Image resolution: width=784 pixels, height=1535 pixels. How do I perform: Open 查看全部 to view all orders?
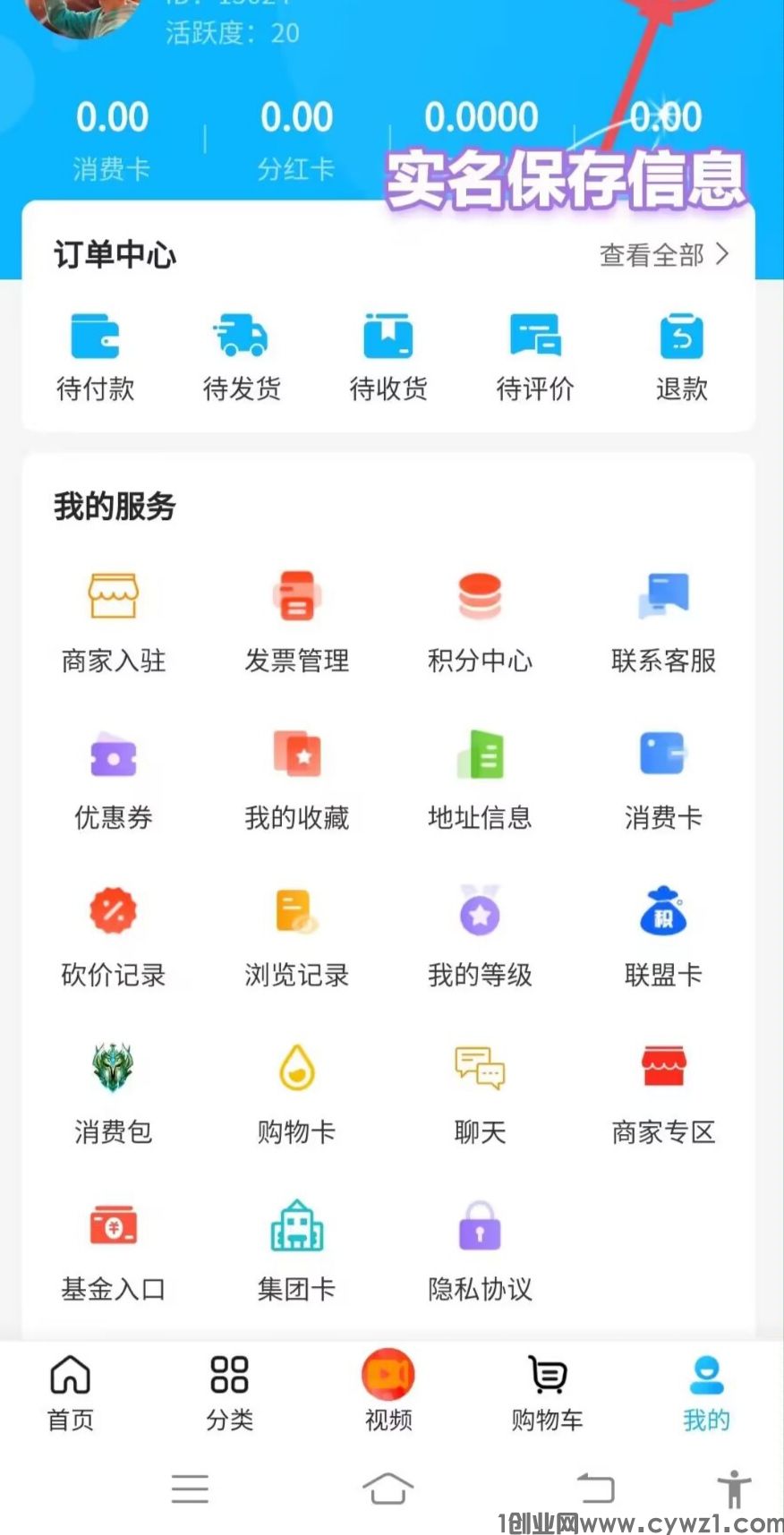664,256
